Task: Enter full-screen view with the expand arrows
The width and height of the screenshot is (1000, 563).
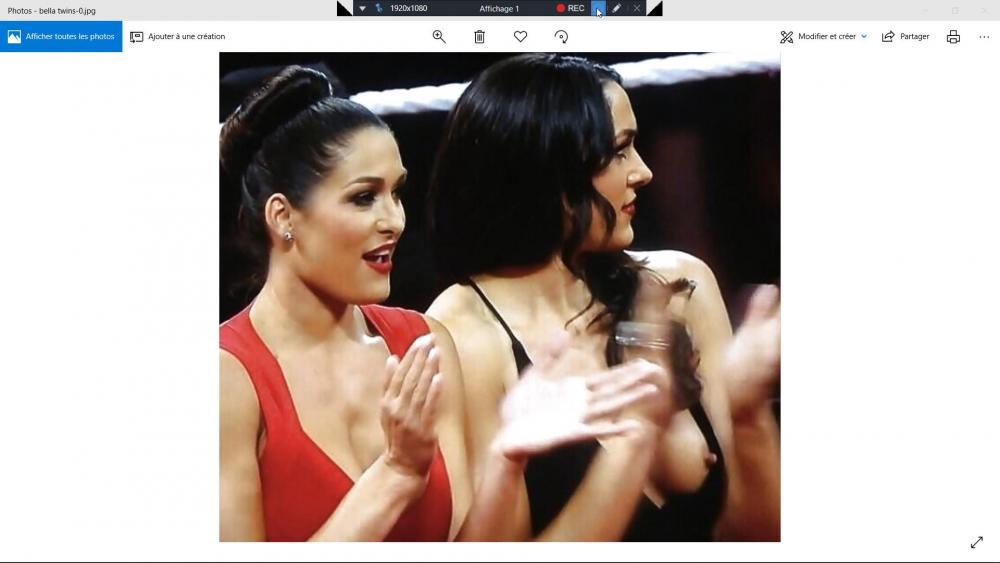Action: [977, 542]
